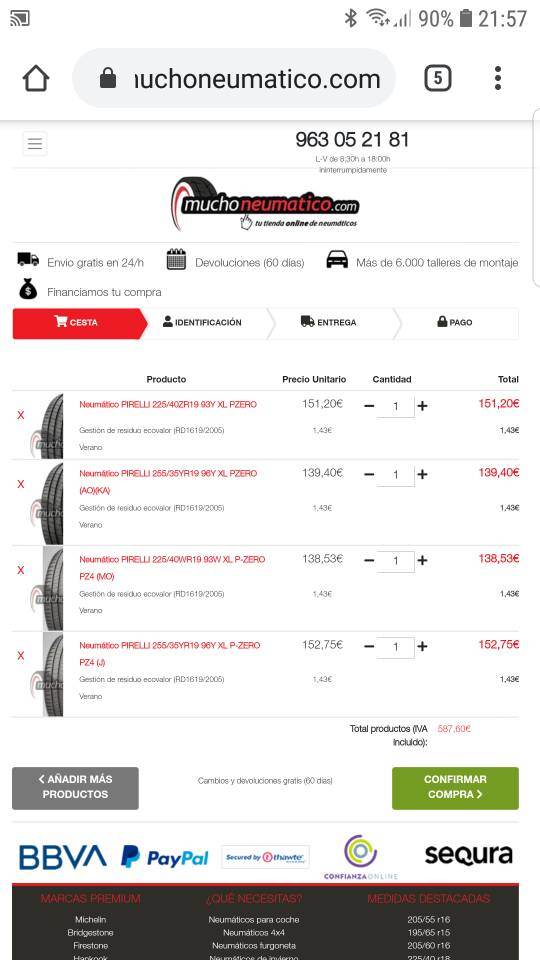The width and height of the screenshot is (540, 960).
Task: Decrease quantity of 255/35YR19 PZERO (AO)(KA)
Action: (x=369, y=474)
